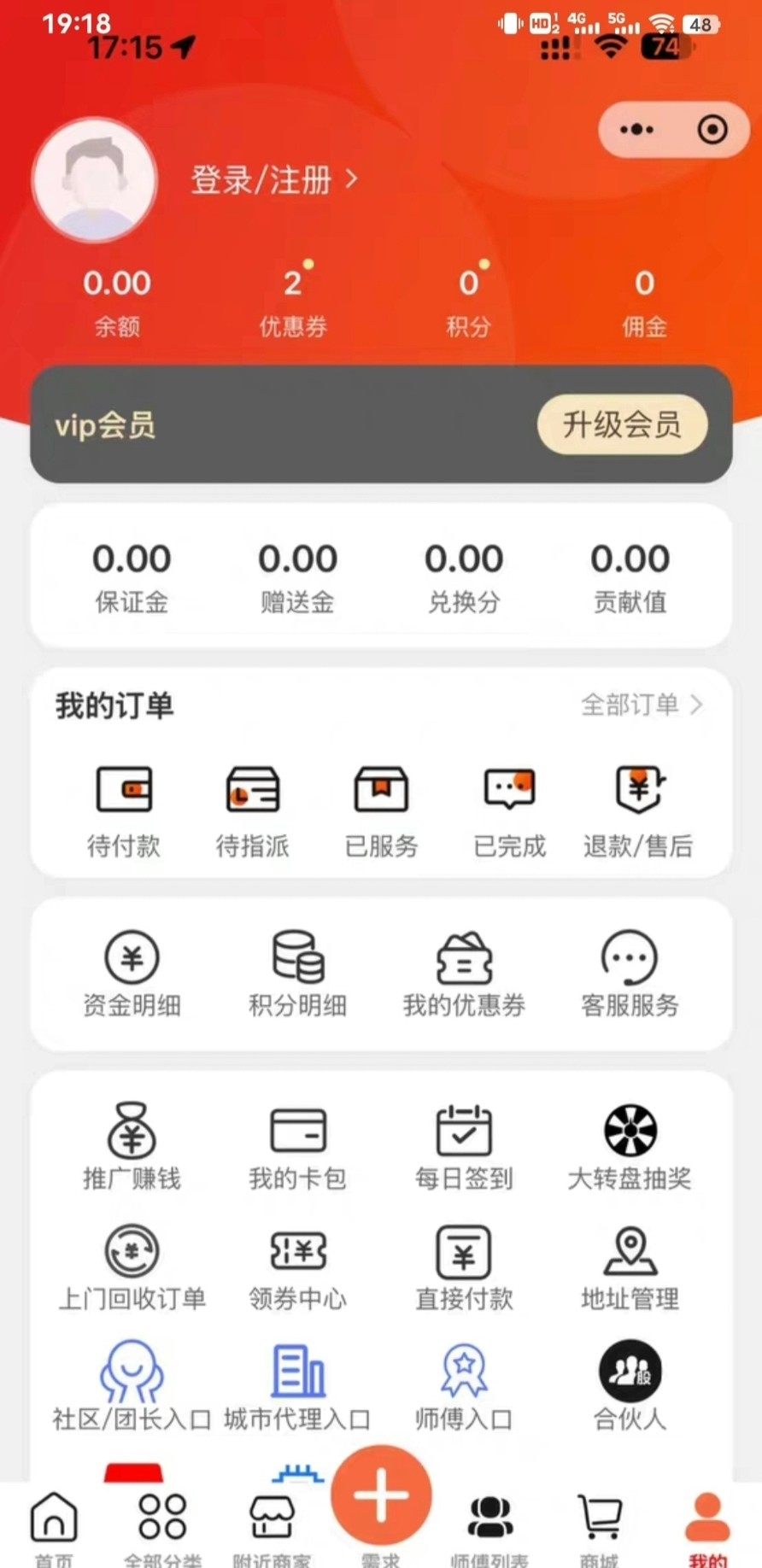Switch to the 首页 home tab
Screen dimensions: 762x1568
tap(54, 1526)
